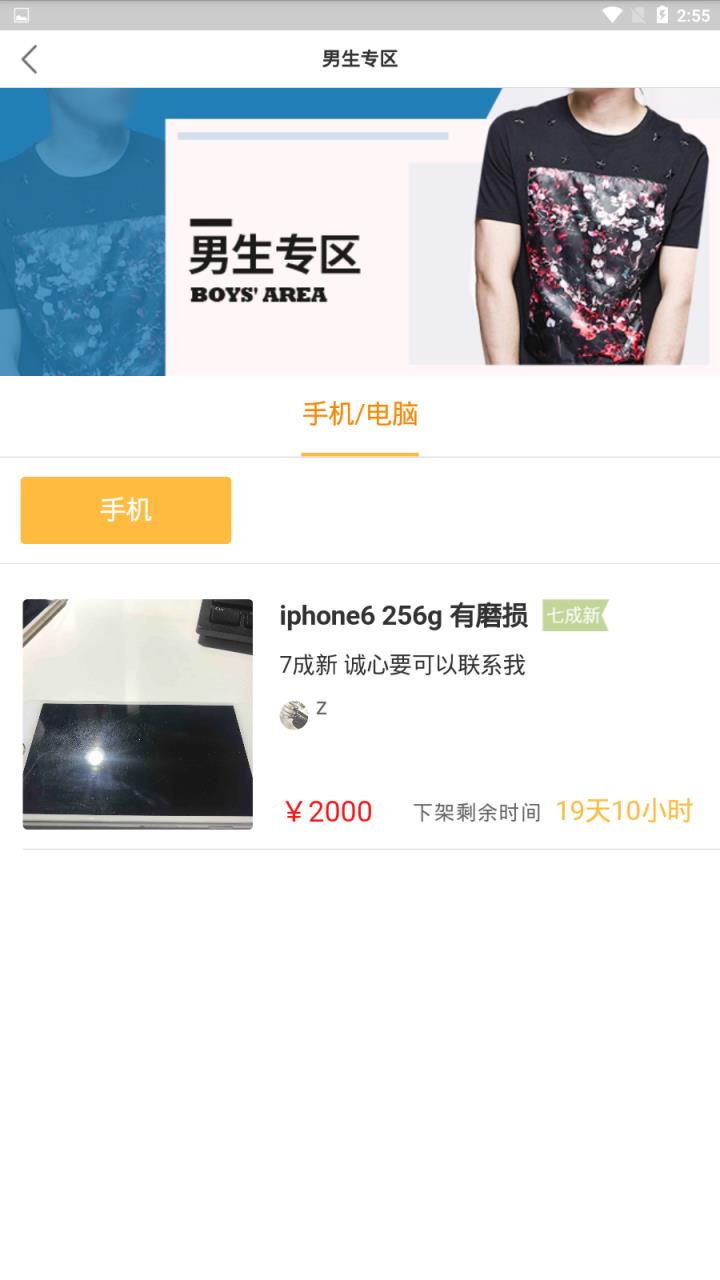720x1280 pixels.
Task: Activate the 手机/电脑 category selector
Action: (x=360, y=412)
